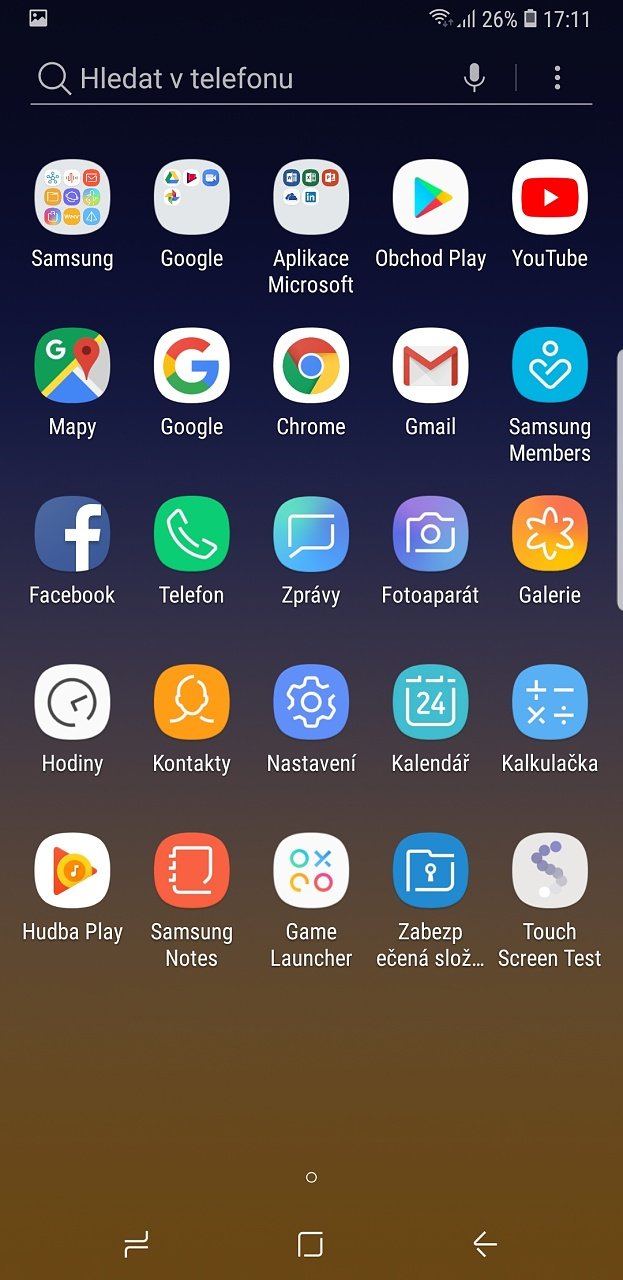Open the three-dot overflow menu
Viewport: 623px width, 1280px height.
pyautogui.click(x=557, y=78)
